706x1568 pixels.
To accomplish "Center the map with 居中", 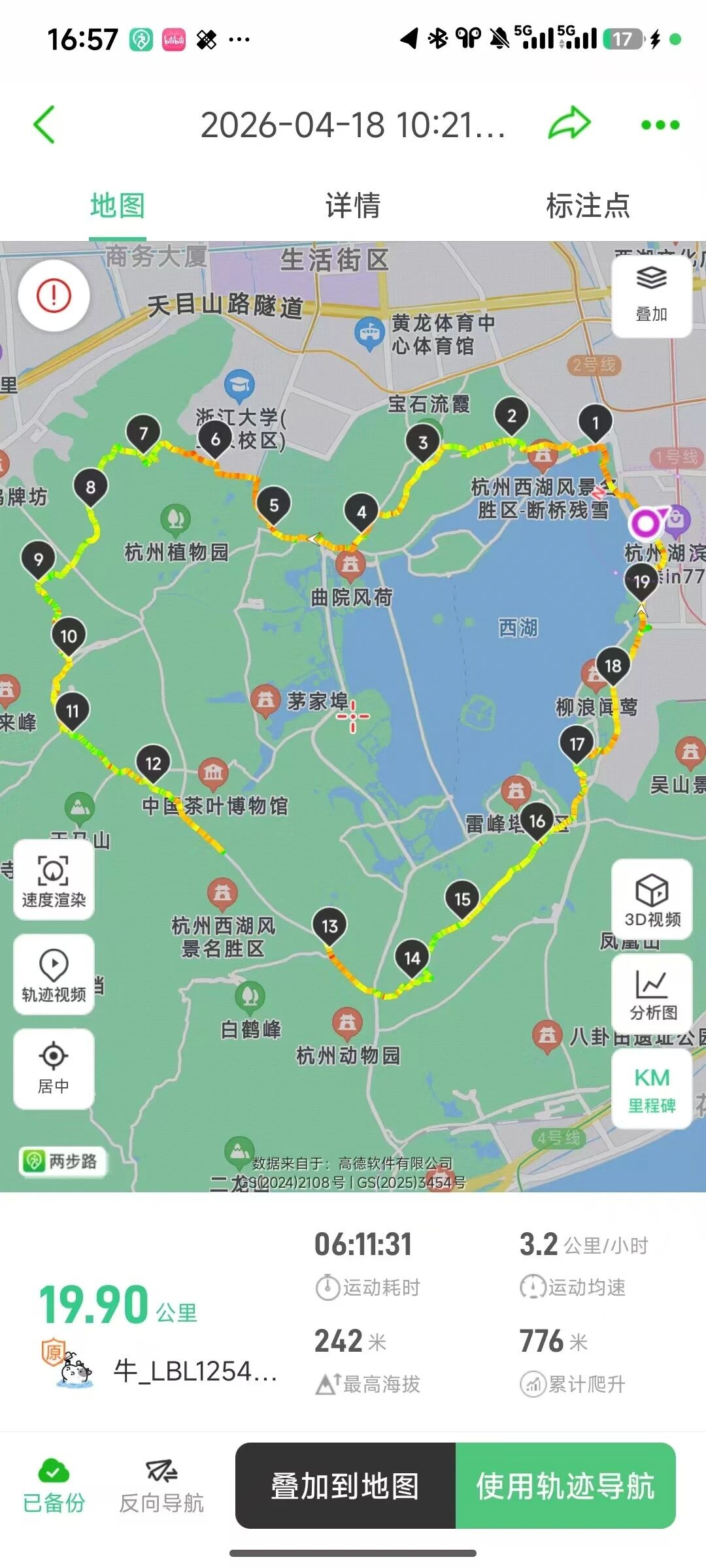I will [54, 1068].
